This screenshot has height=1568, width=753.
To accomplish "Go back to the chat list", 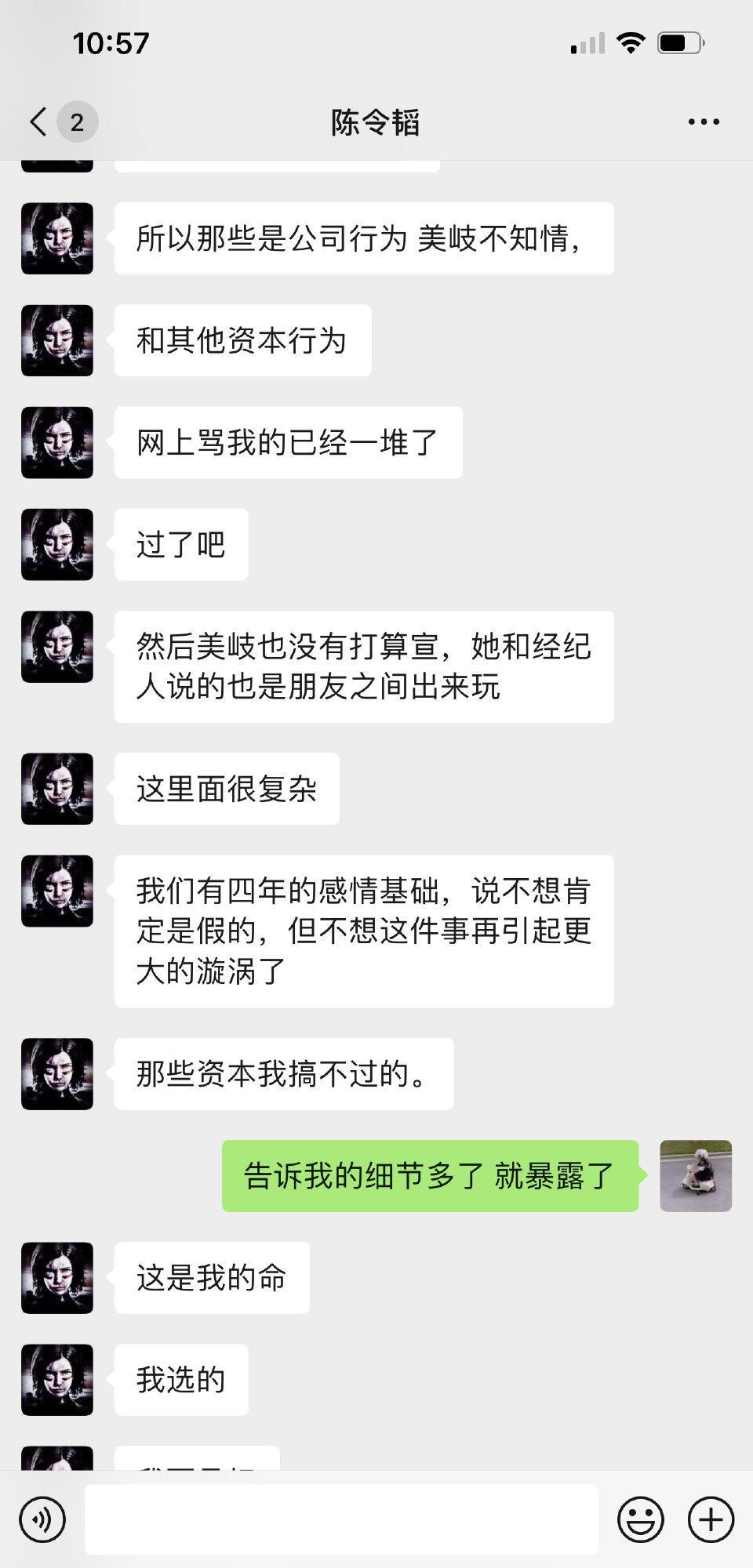I will (x=39, y=122).
